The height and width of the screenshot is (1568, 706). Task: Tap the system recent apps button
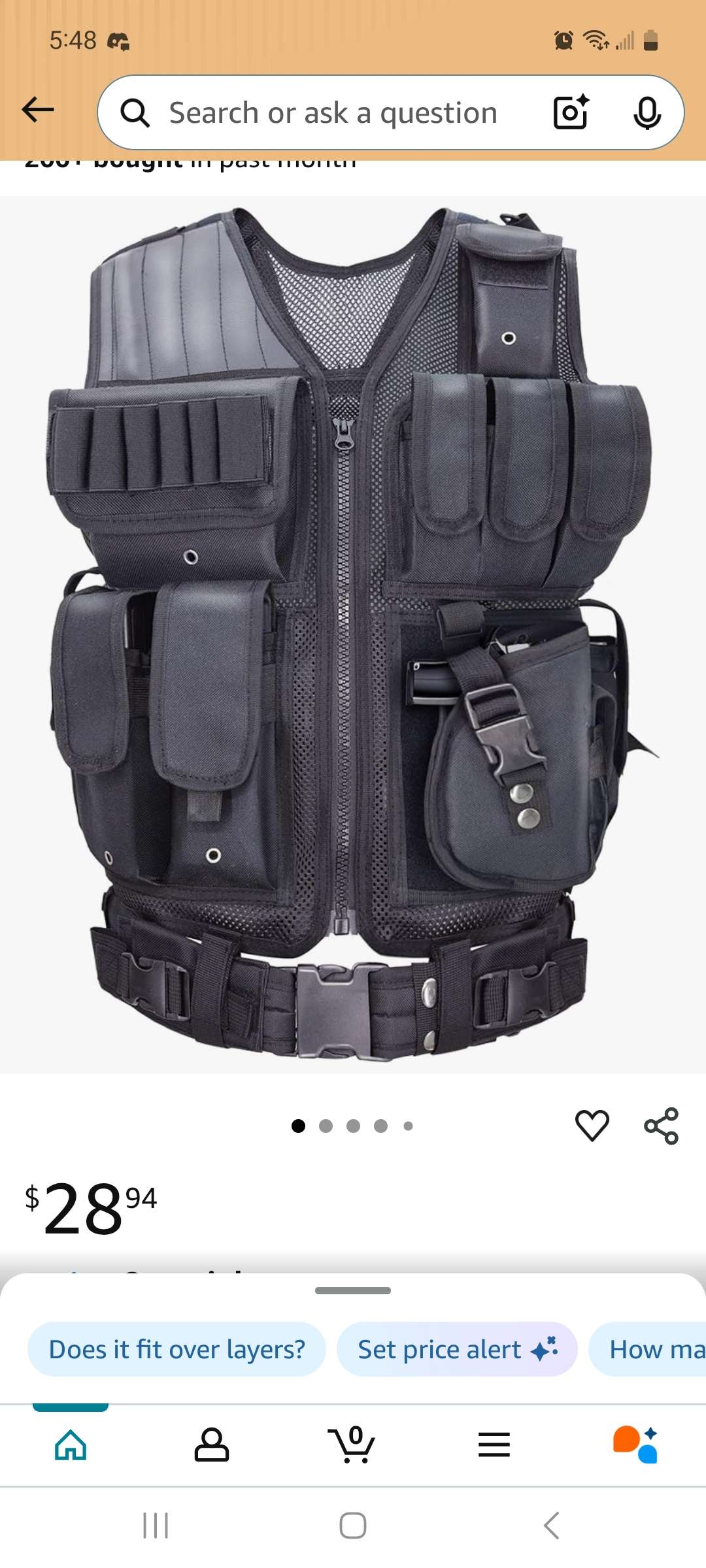point(156,1526)
